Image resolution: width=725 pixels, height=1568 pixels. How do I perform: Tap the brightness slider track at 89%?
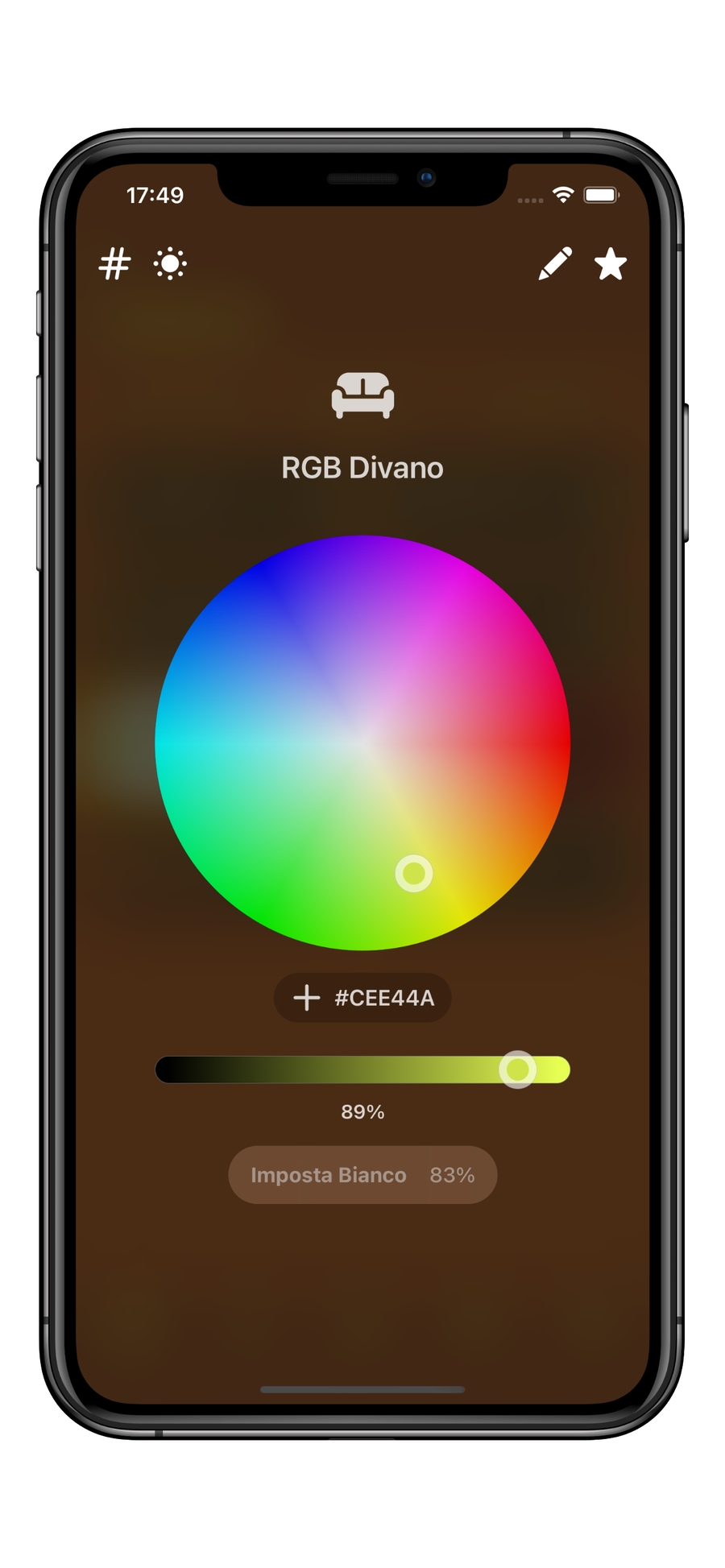point(517,1069)
